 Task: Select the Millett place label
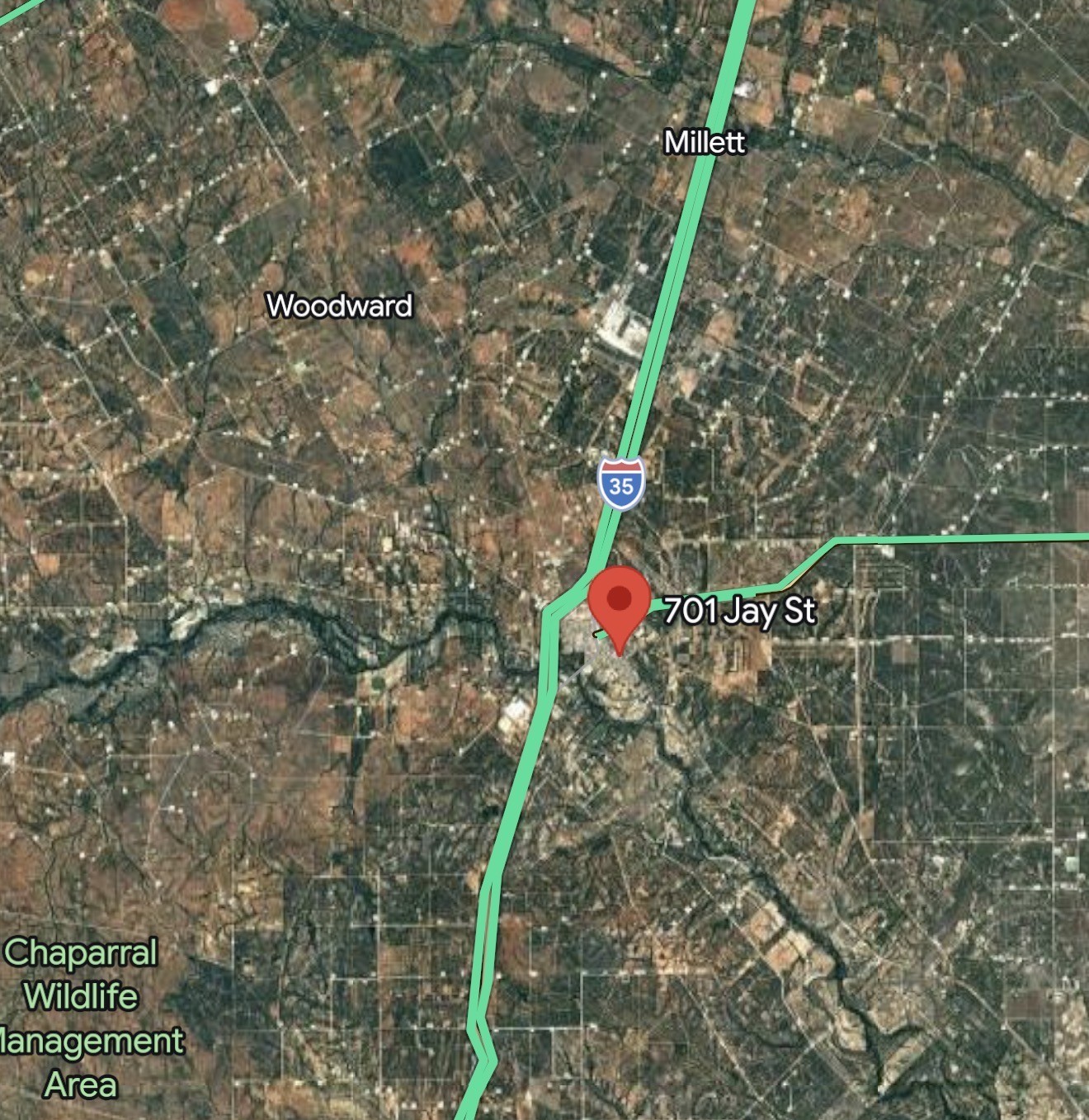[705, 142]
